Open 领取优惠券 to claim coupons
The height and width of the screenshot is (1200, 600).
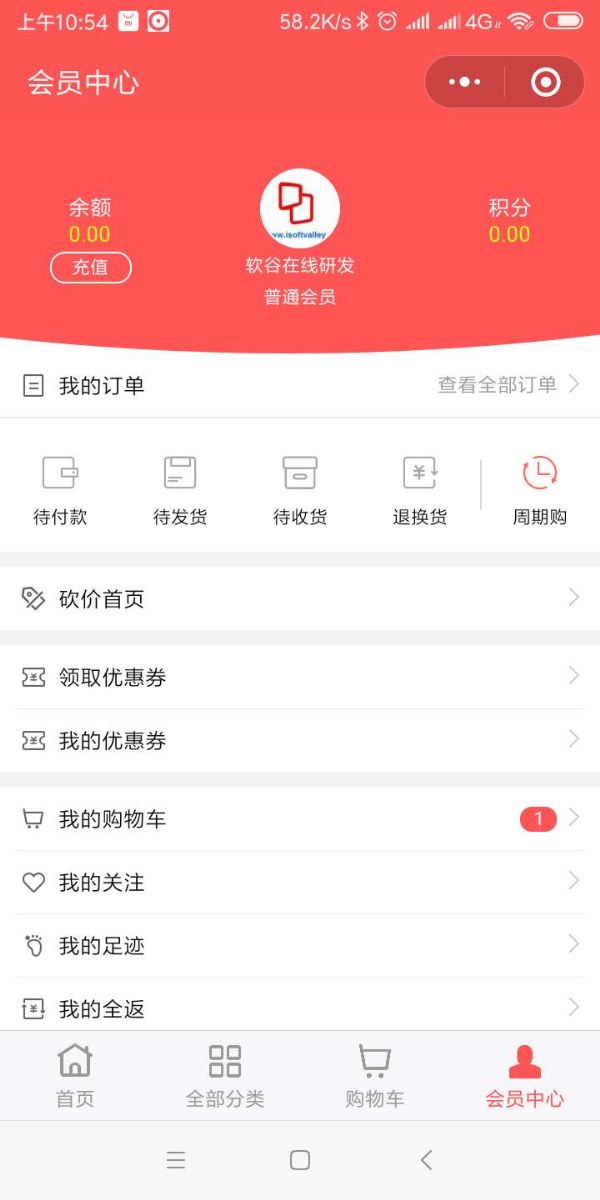pyautogui.click(x=300, y=677)
